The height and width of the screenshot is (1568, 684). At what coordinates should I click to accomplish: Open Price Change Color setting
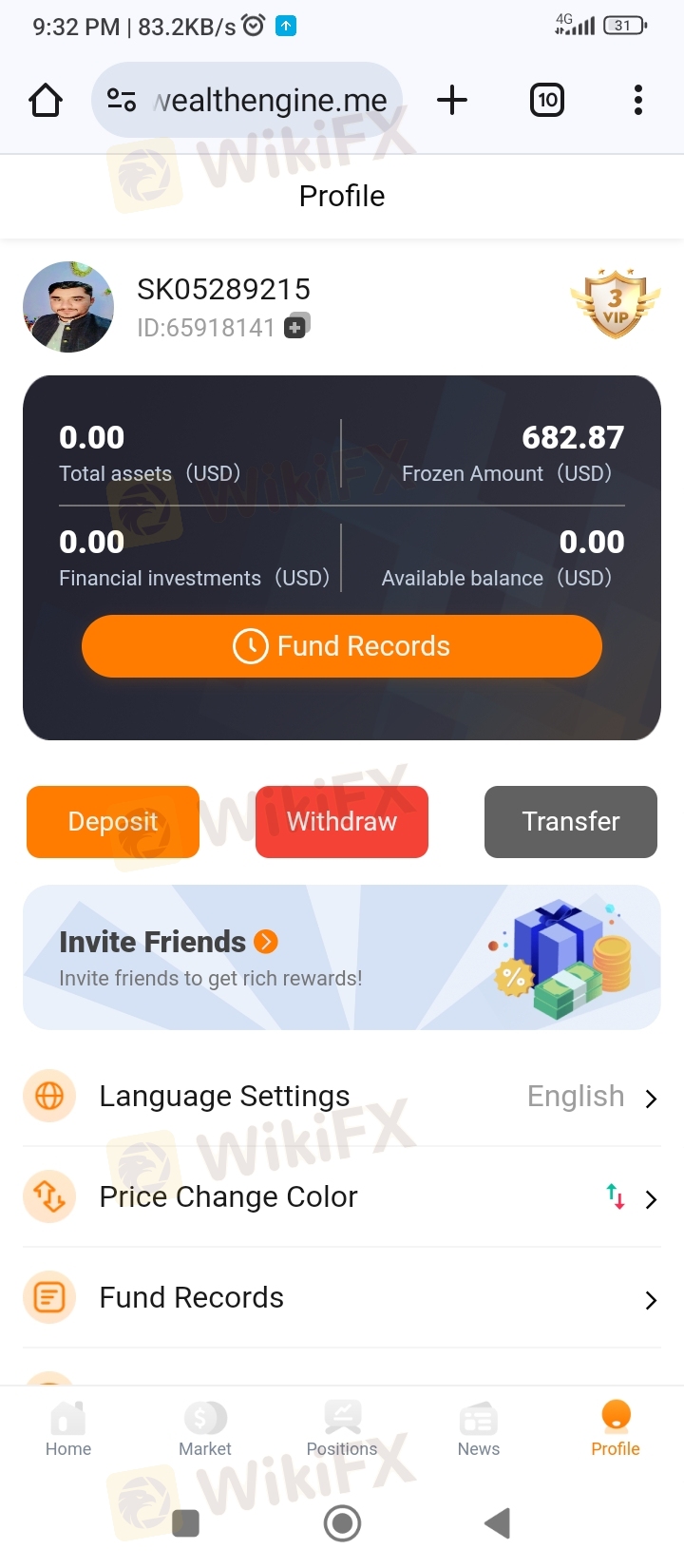click(342, 1197)
